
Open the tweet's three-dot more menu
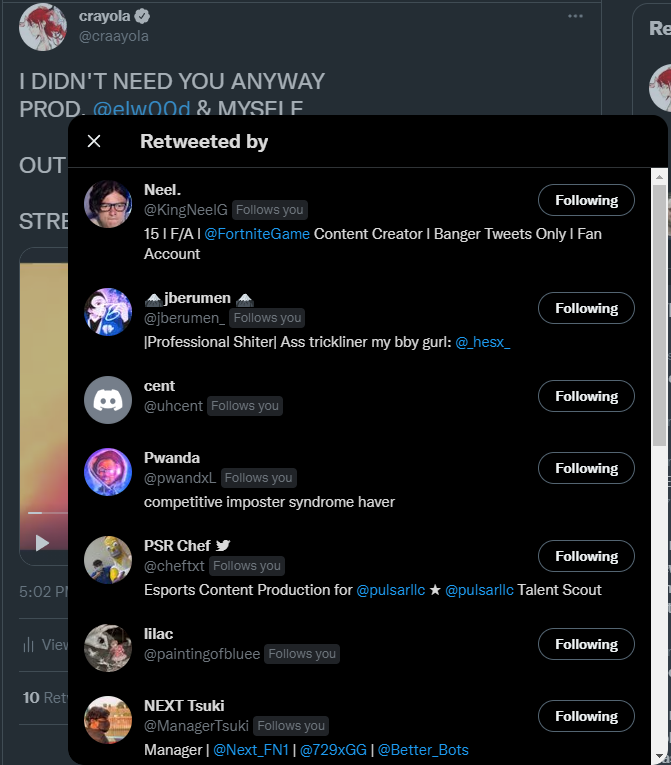(x=575, y=16)
